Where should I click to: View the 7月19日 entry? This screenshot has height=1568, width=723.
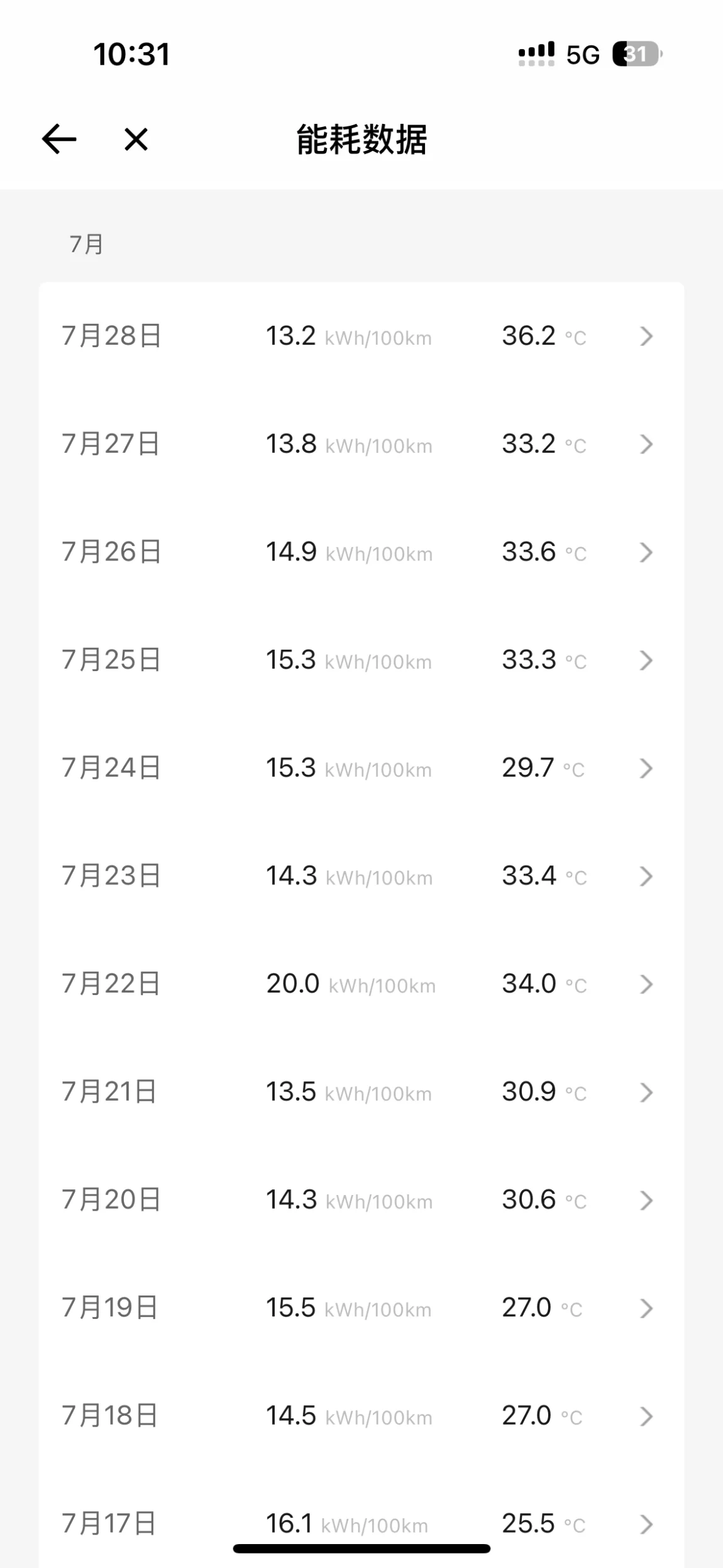point(361,1308)
